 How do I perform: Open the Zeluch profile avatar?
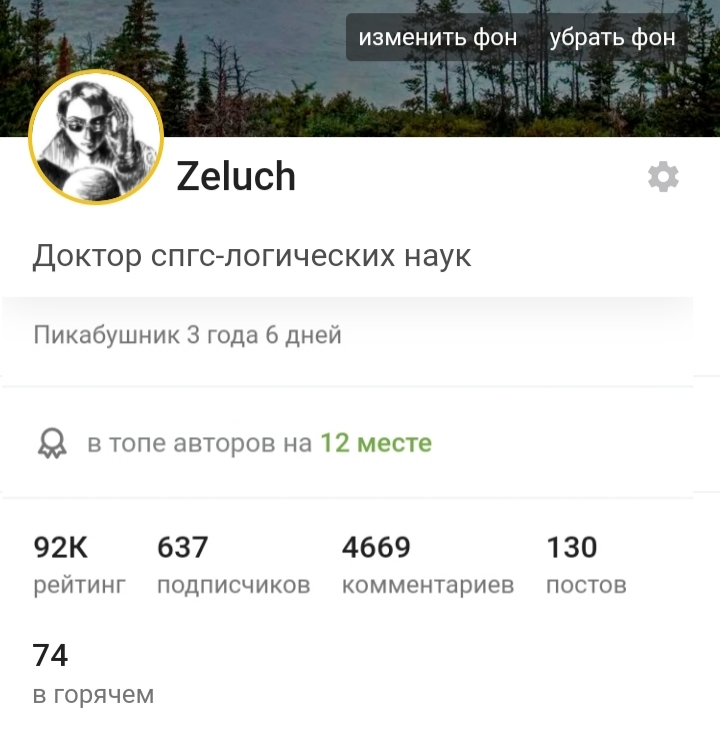pos(96,137)
